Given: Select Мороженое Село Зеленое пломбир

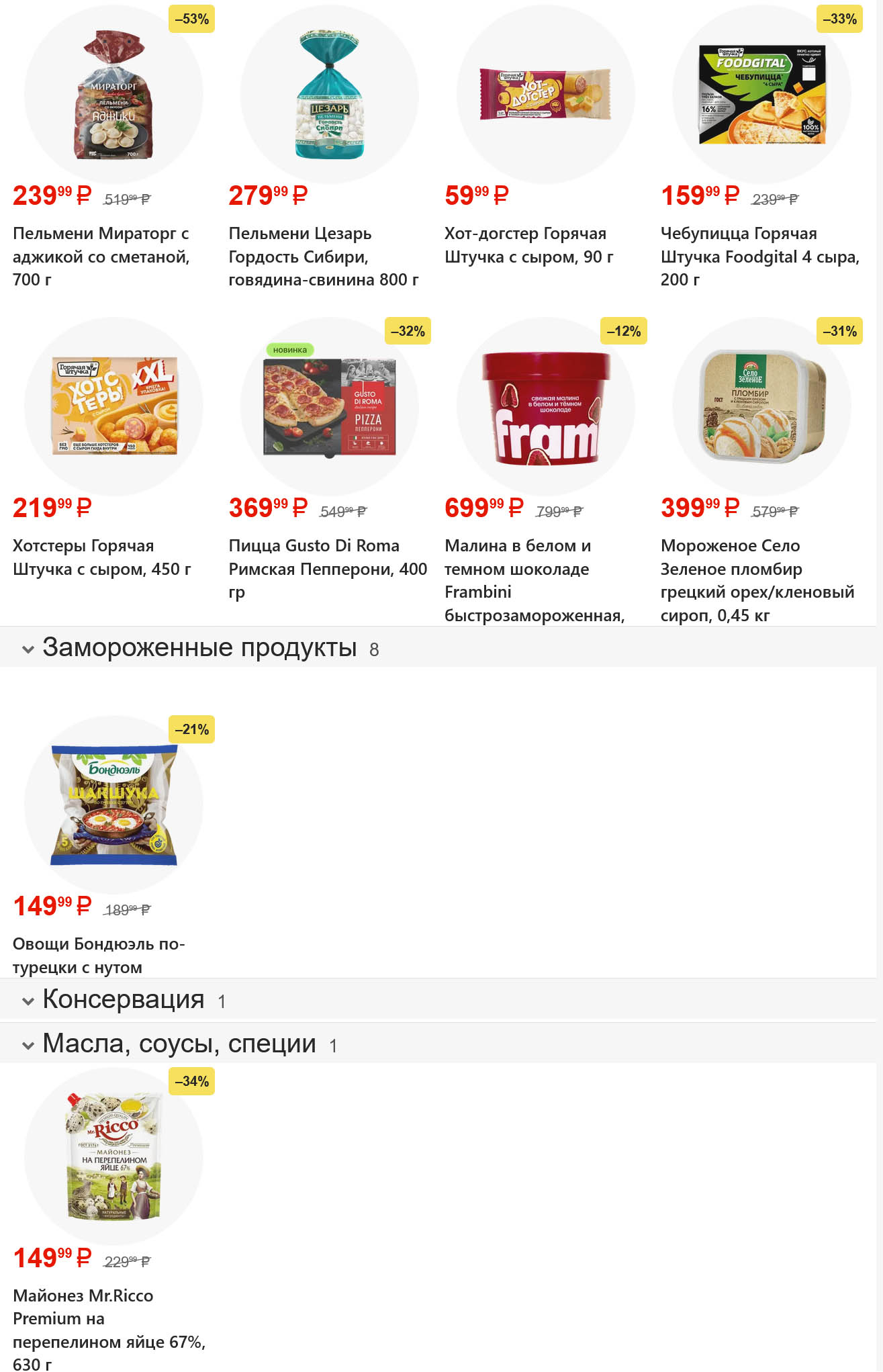Looking at the screenshot, I should [761, 406].
